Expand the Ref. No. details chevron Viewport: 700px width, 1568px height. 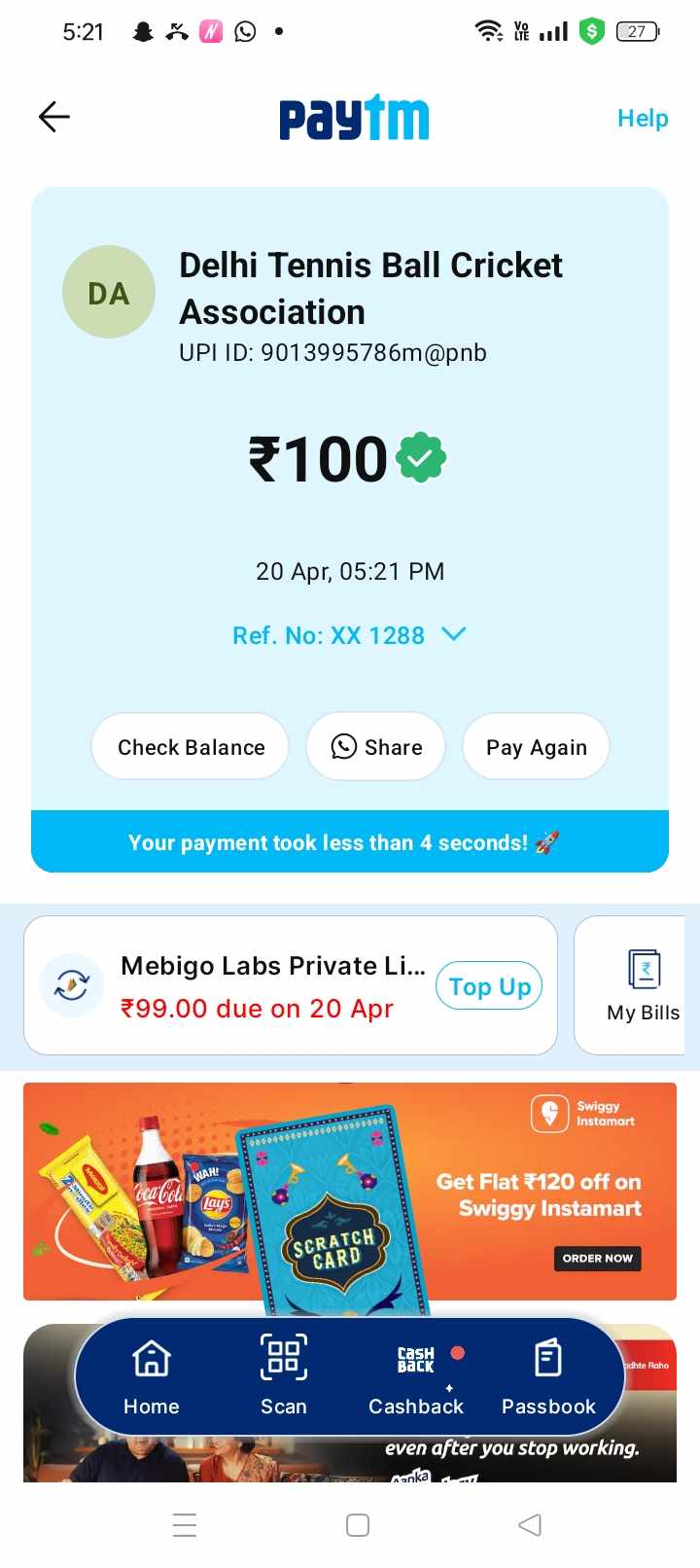click(x=454, y=634)
